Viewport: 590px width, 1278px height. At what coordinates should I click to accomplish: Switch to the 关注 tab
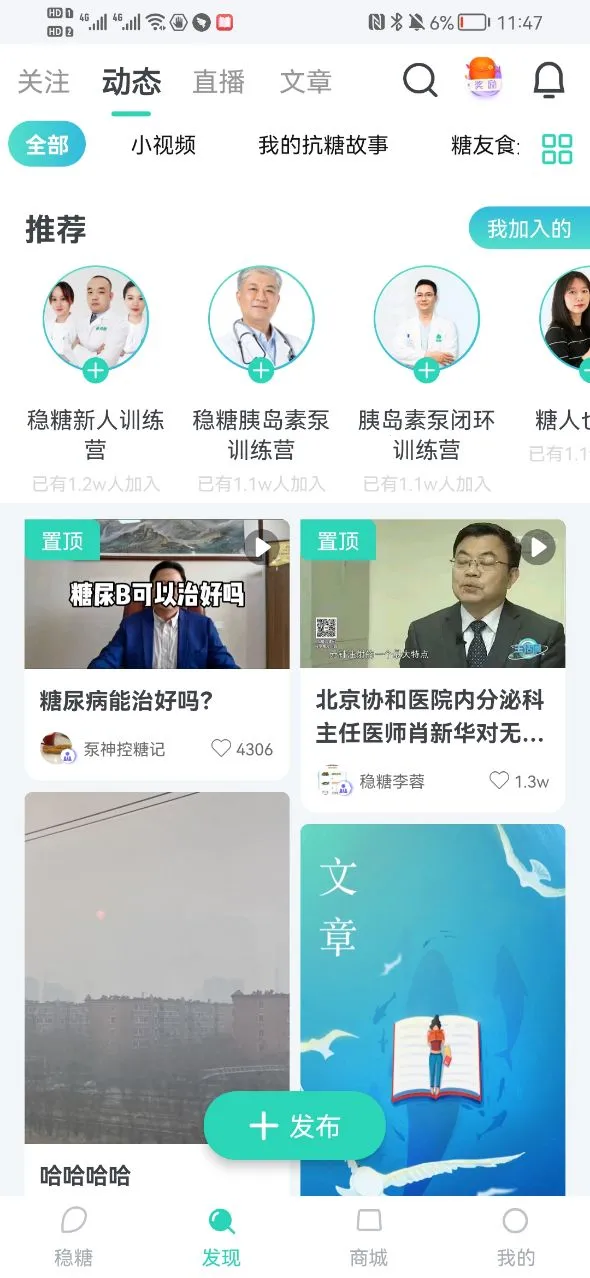click(44, 81)
